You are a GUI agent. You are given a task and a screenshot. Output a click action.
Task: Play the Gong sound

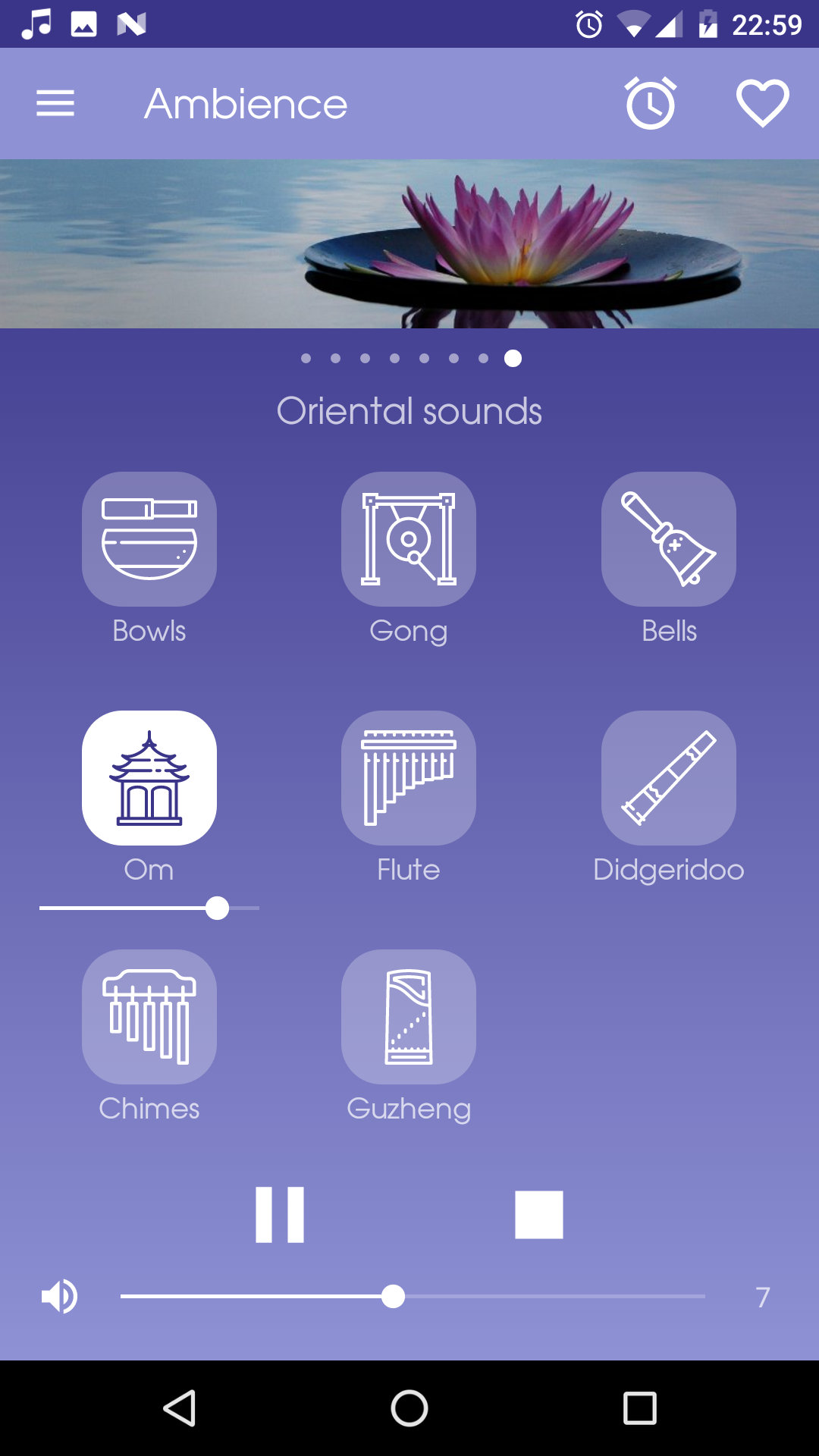tap(408, 538)
